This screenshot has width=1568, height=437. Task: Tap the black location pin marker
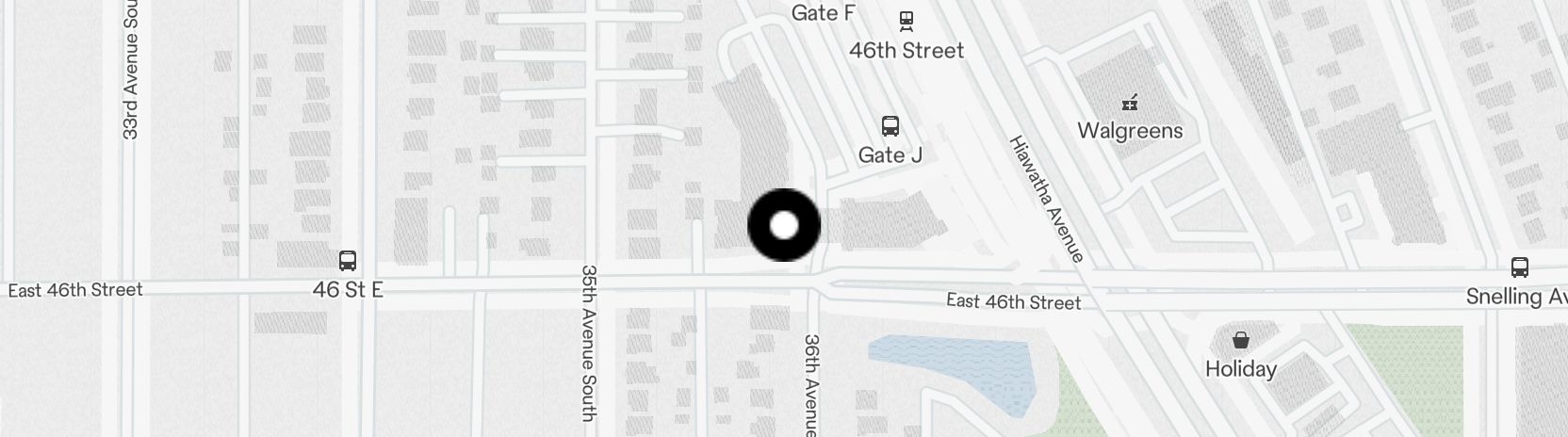784,225
